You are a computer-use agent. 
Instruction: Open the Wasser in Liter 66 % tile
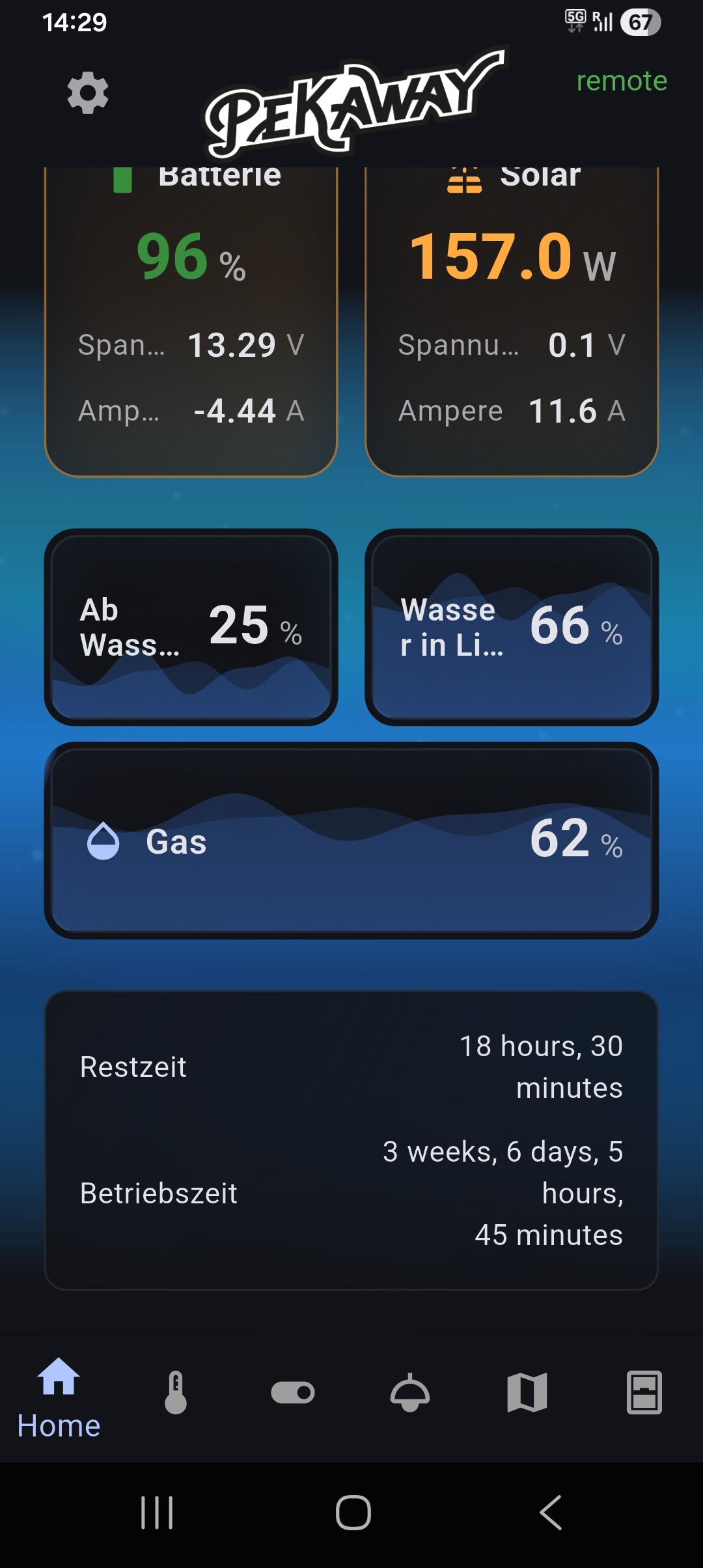click(x=512, y=626)
